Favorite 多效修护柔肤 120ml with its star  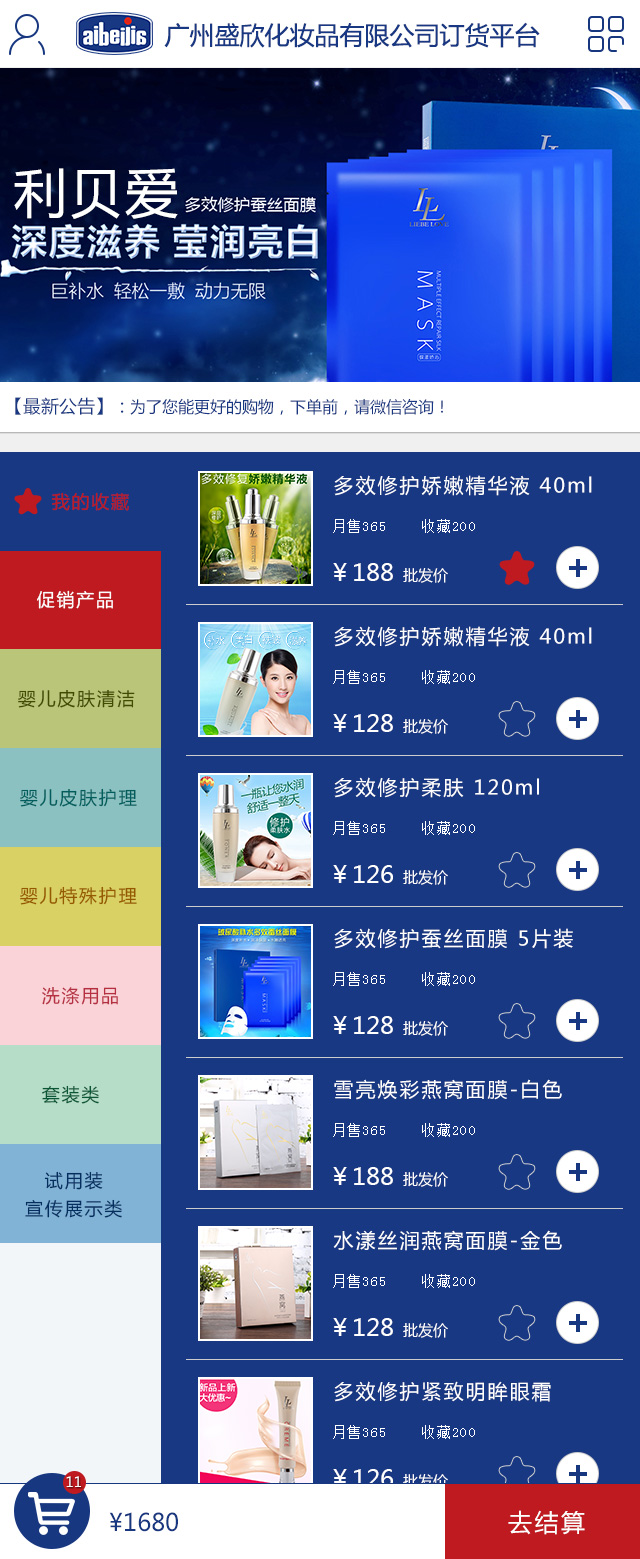pos(517,870)
